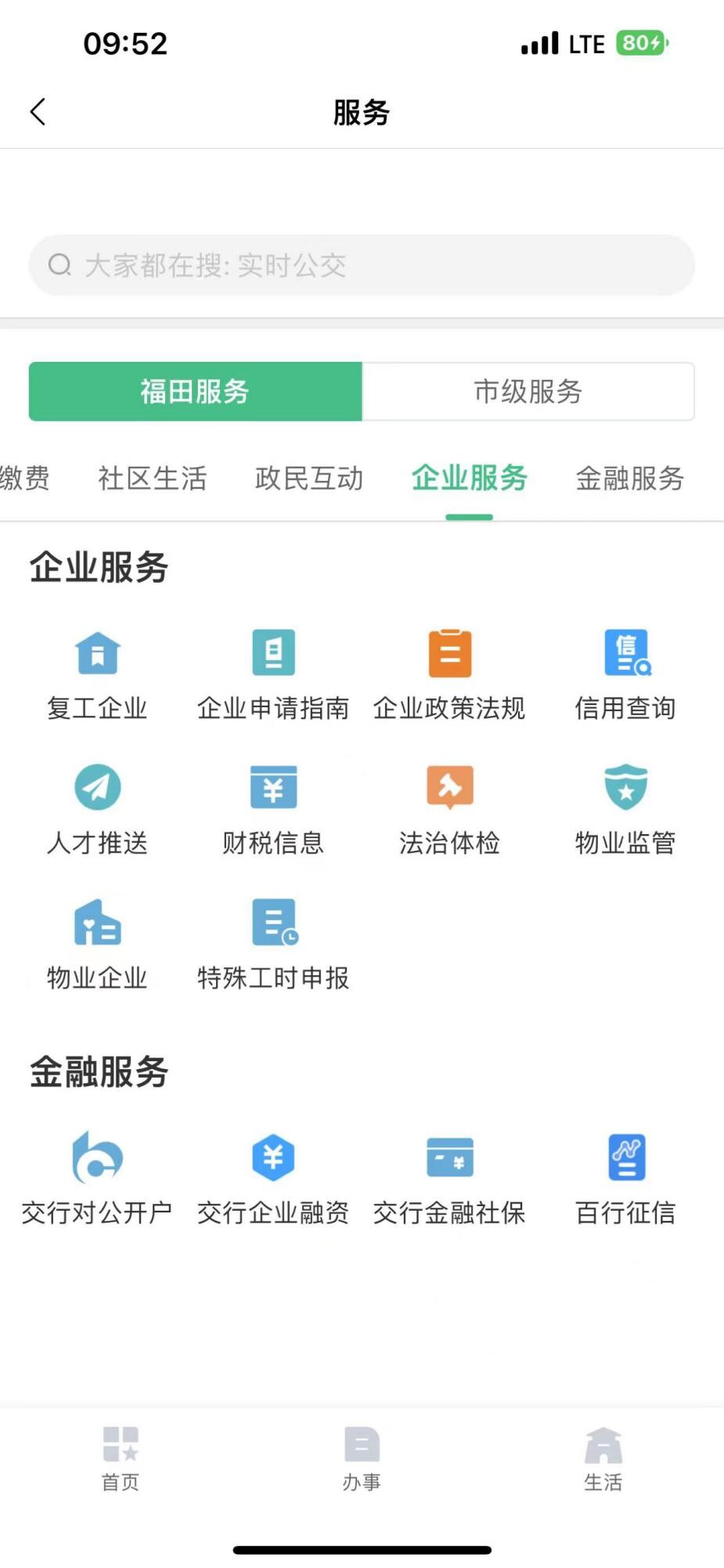Screen dimensions: 724x1568
Task: Open the 政民互动 category tab
Action: coord(308,479)
